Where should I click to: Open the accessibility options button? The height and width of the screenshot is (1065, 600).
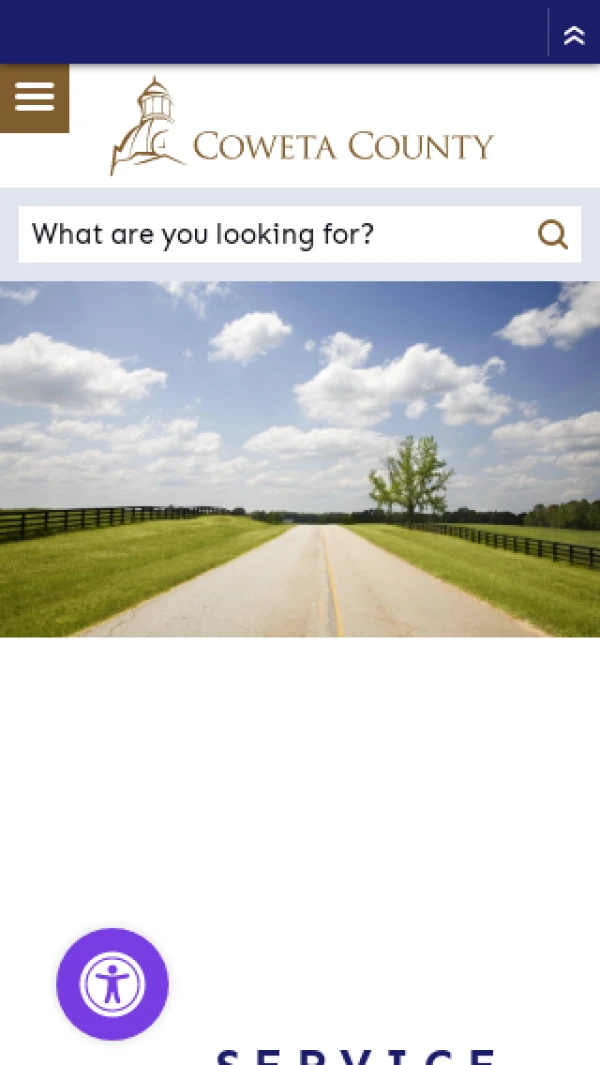[112, 984]
